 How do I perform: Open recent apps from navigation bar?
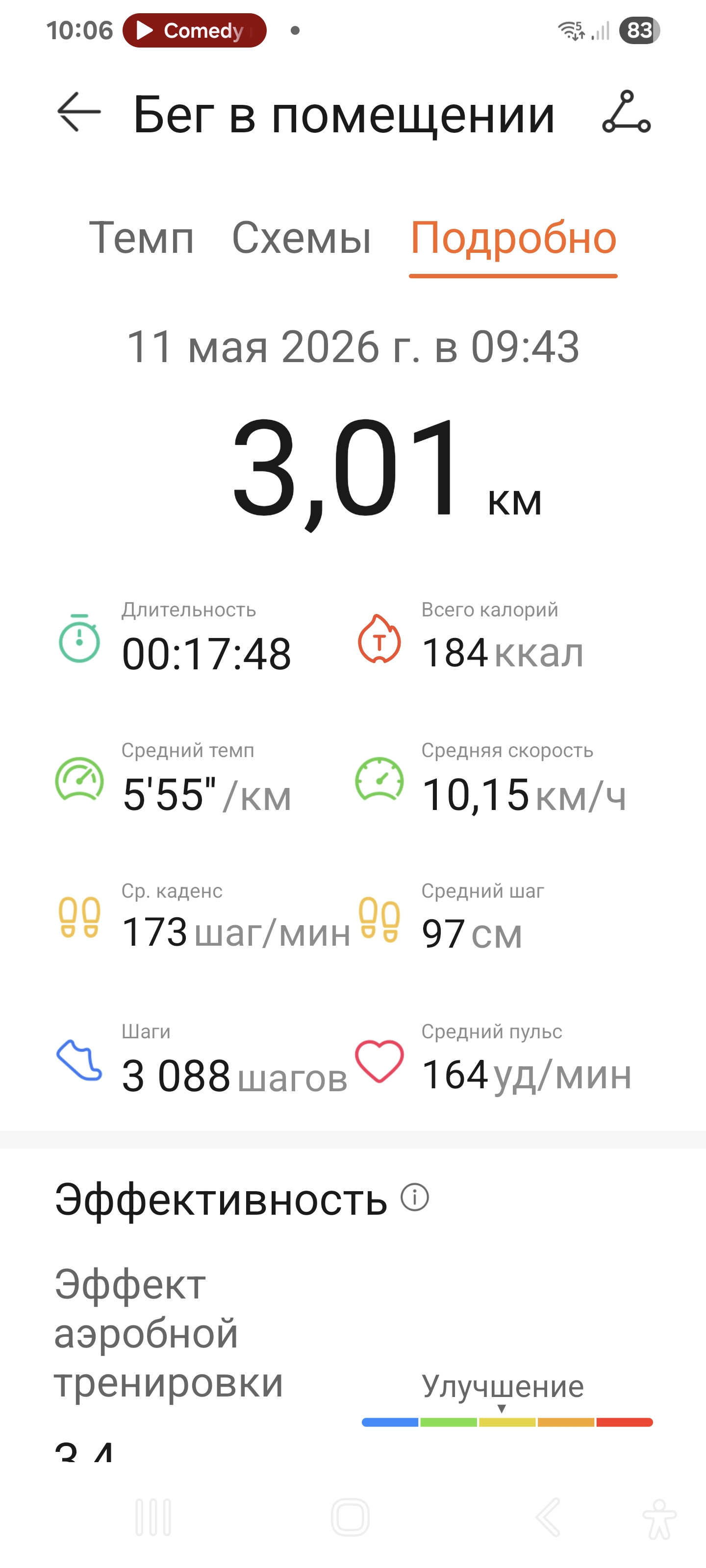(x=153, y=1518)
